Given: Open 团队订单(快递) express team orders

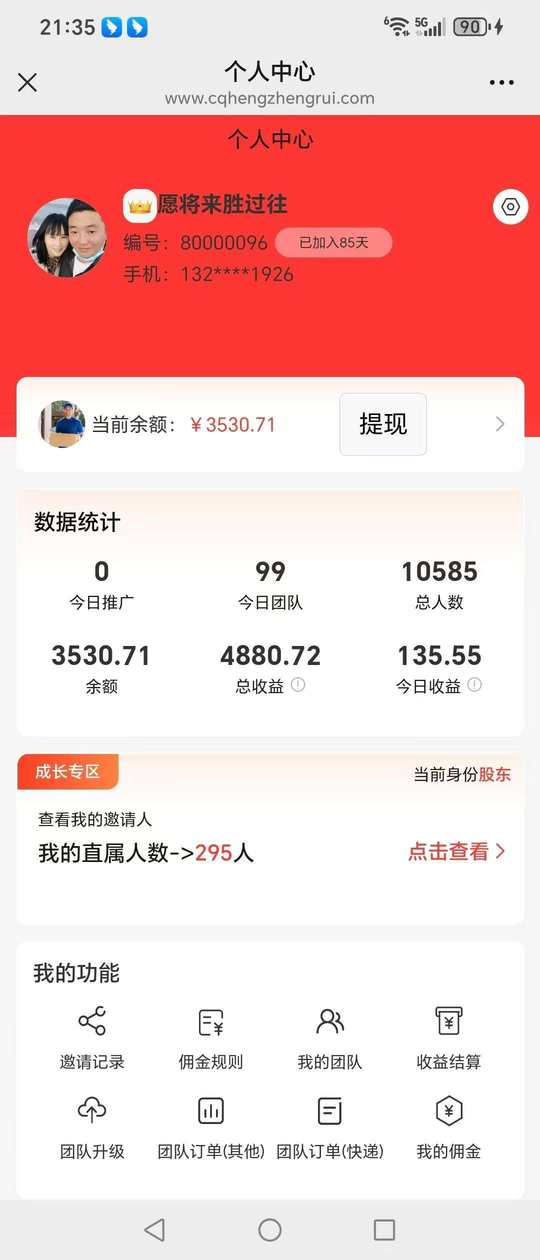Looking at the screenshot, I should [x=330, y=1127].
